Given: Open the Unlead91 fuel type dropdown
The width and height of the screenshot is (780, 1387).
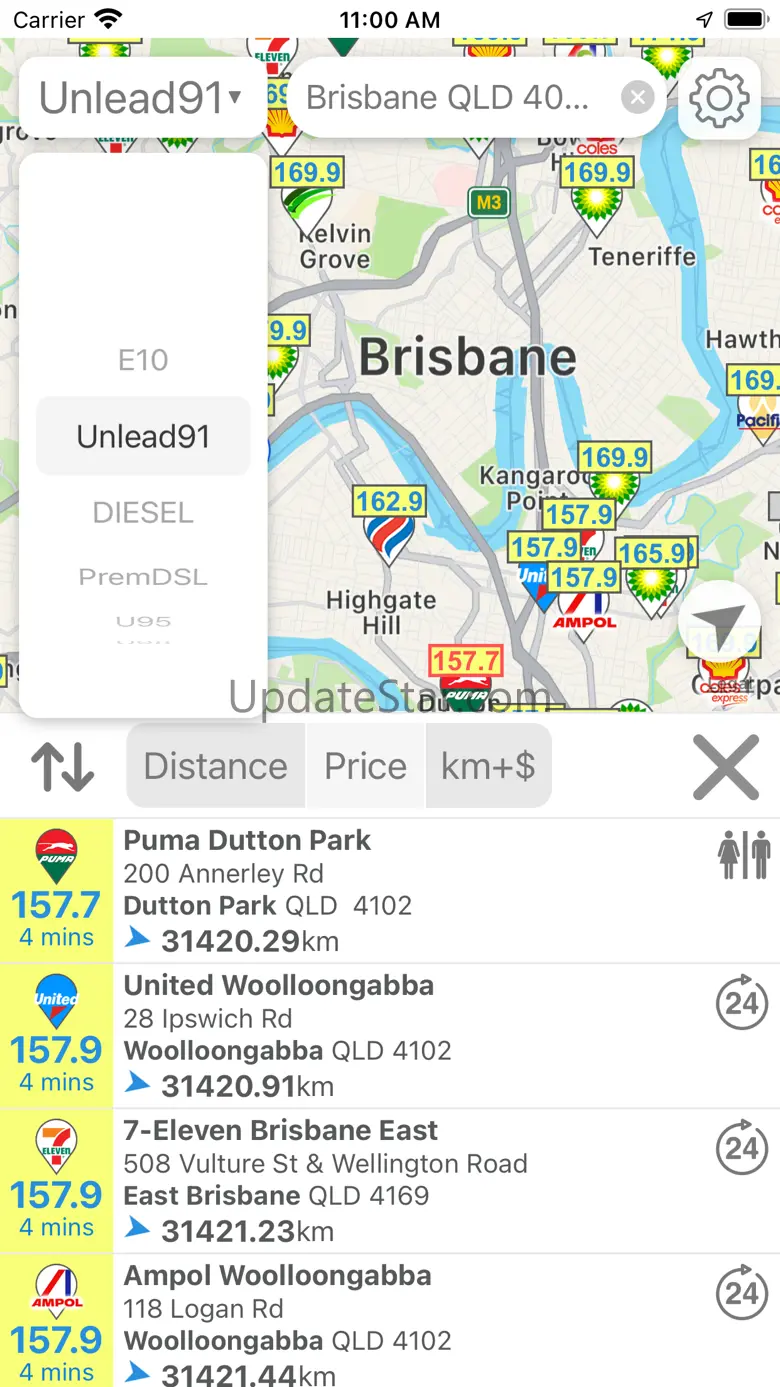Looking at the screenshot, I should click(141, 98).
